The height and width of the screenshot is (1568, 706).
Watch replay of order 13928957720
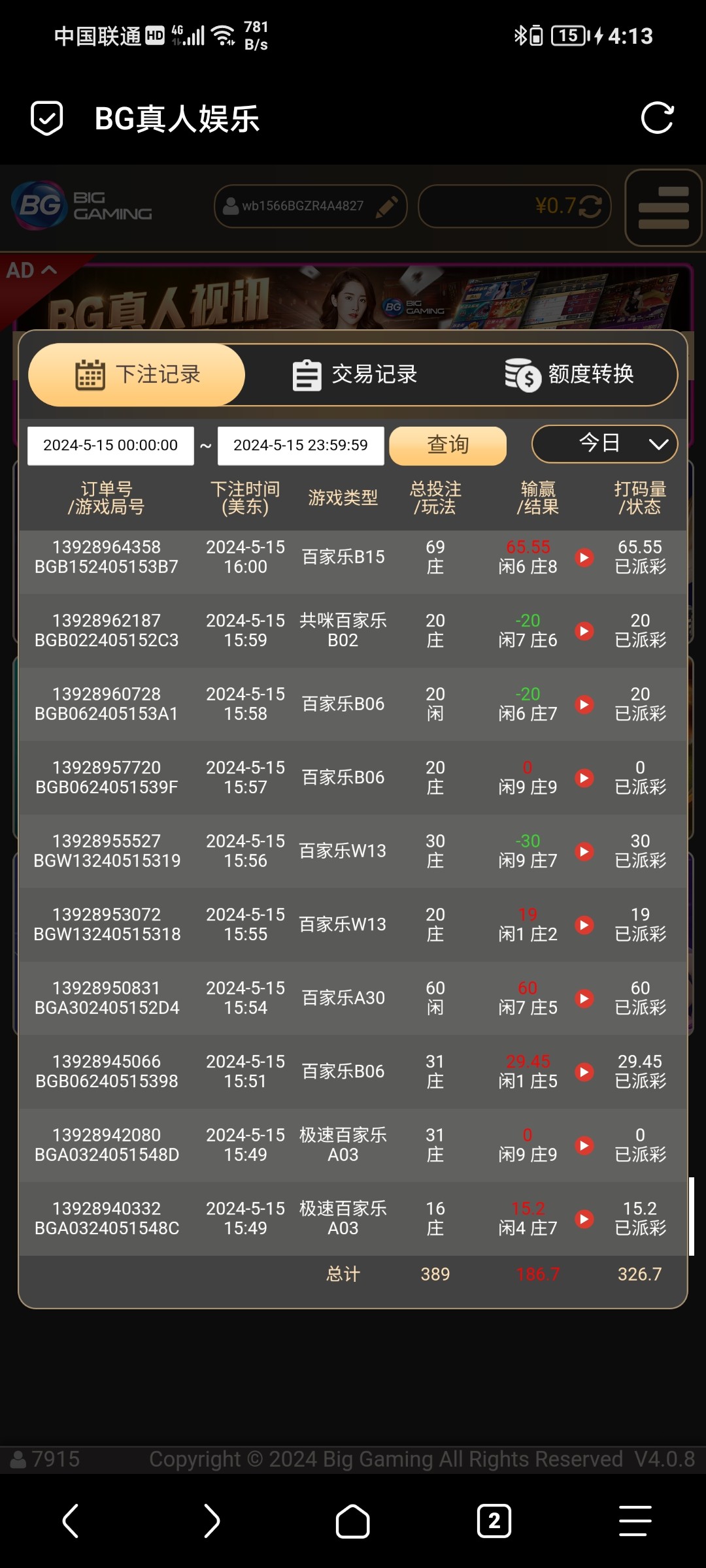pos(584,778)
